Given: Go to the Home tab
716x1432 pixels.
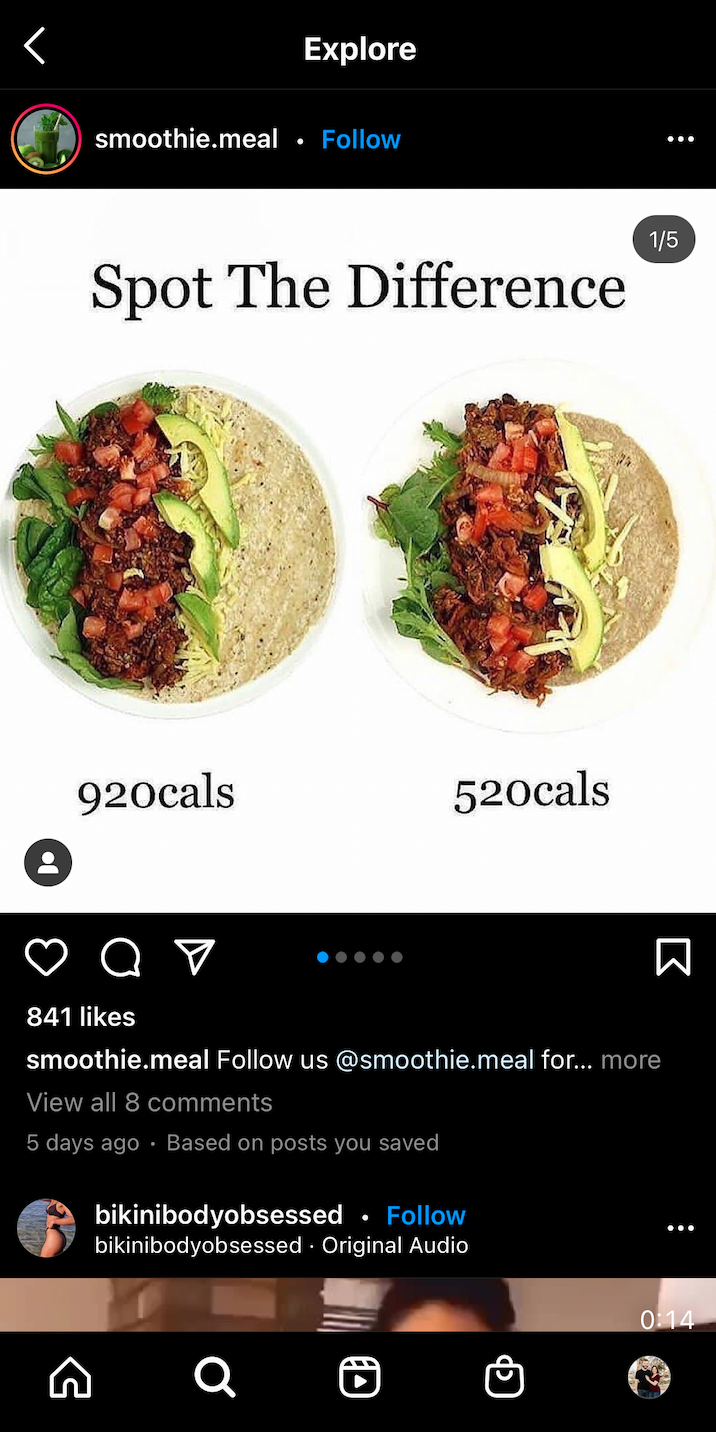Looking at the screenshot, I should [70, 1378].
